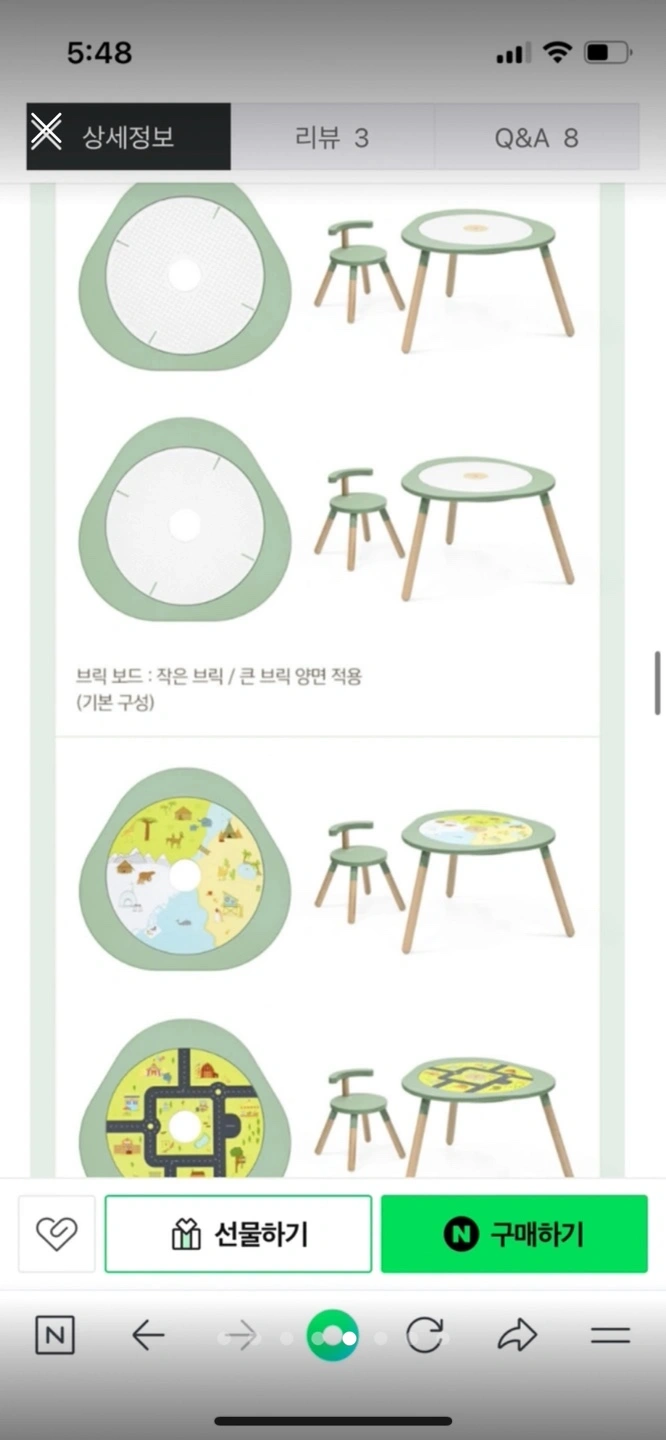Add this product to wishlist
Viewport: 666px width, 1440px height.
(57, 1234)
